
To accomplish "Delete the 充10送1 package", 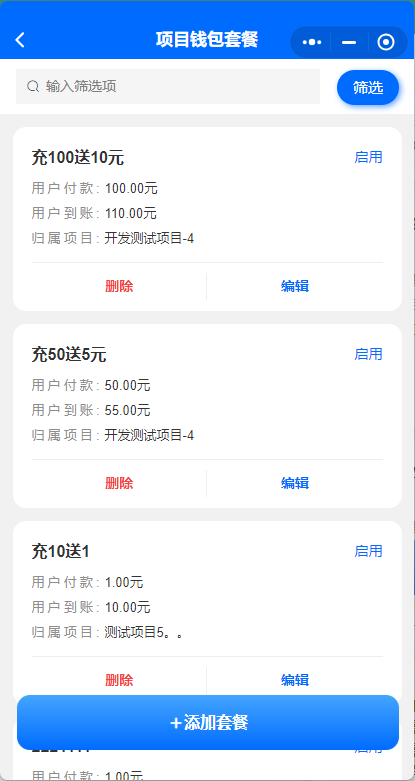I will pos(119,680).
